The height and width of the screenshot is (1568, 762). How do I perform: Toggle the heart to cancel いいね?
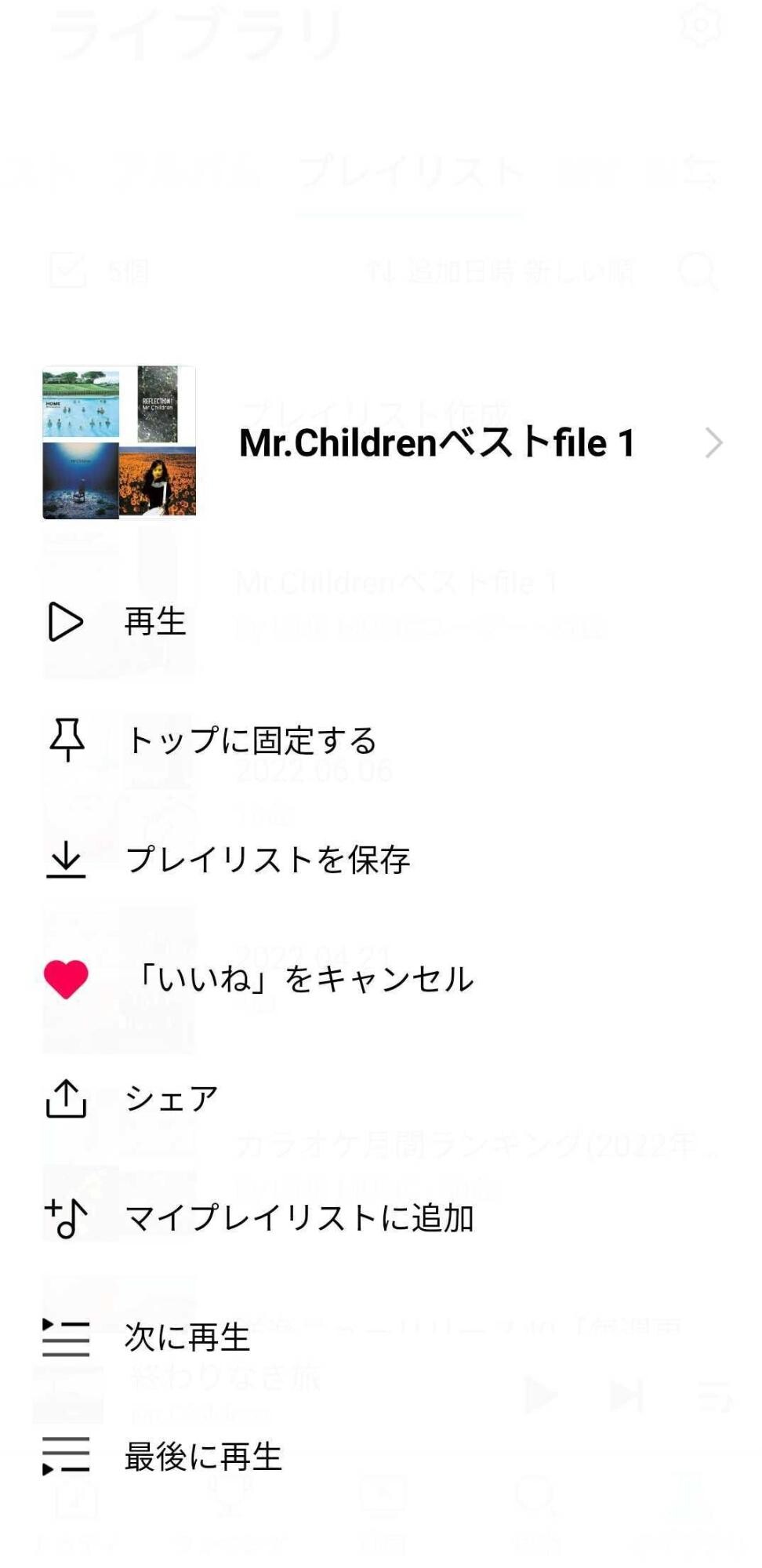(67, 978)
